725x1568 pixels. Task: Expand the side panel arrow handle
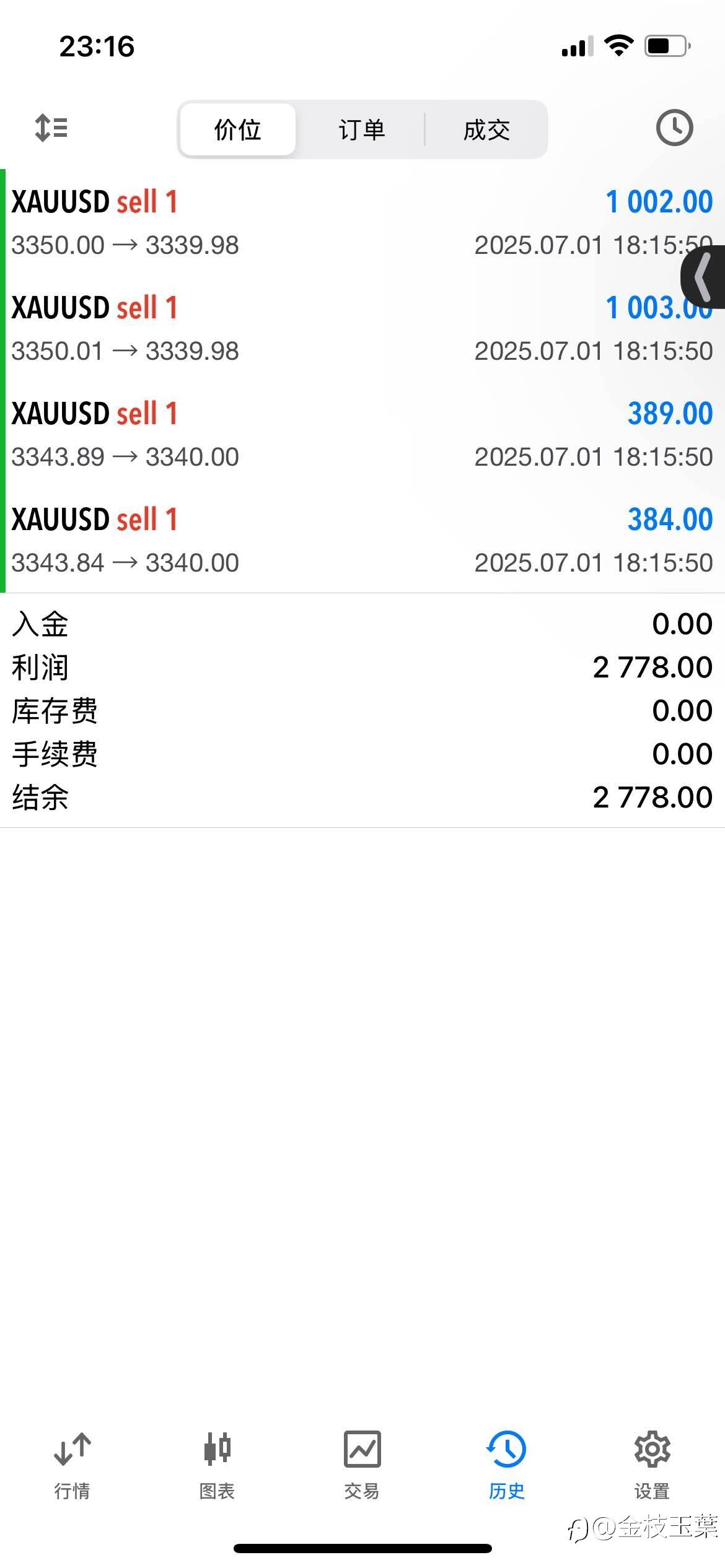tap(703, 277)
